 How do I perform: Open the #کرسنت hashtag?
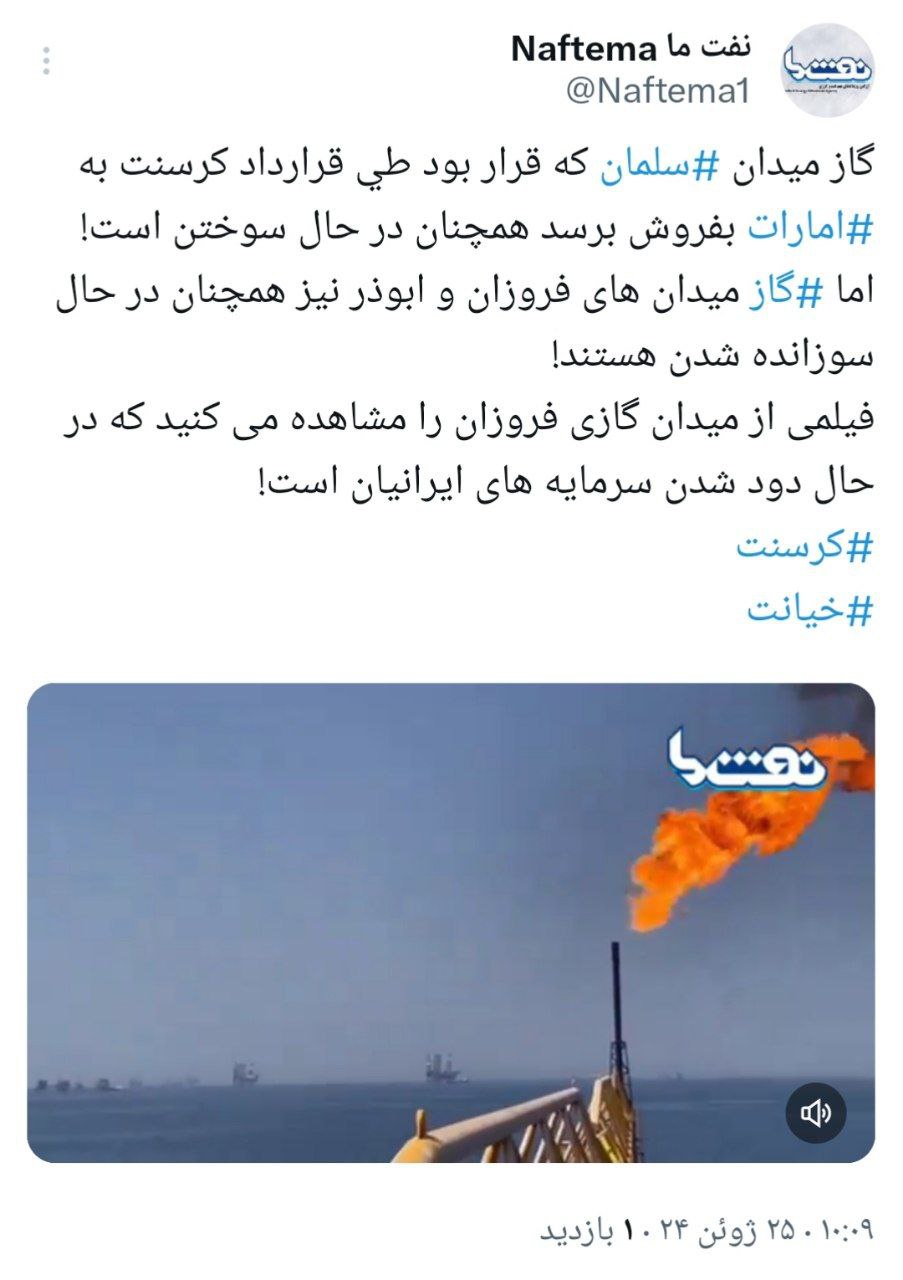[805, 546]
